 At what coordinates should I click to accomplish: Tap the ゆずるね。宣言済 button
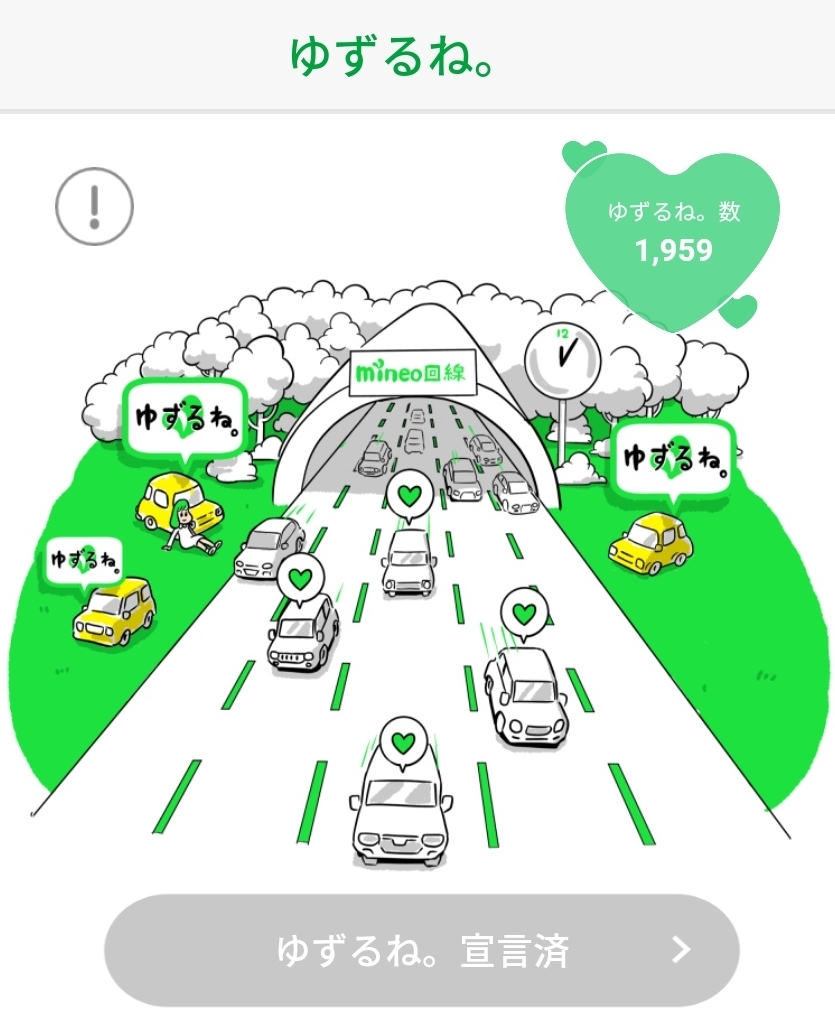tap(421, 949)
